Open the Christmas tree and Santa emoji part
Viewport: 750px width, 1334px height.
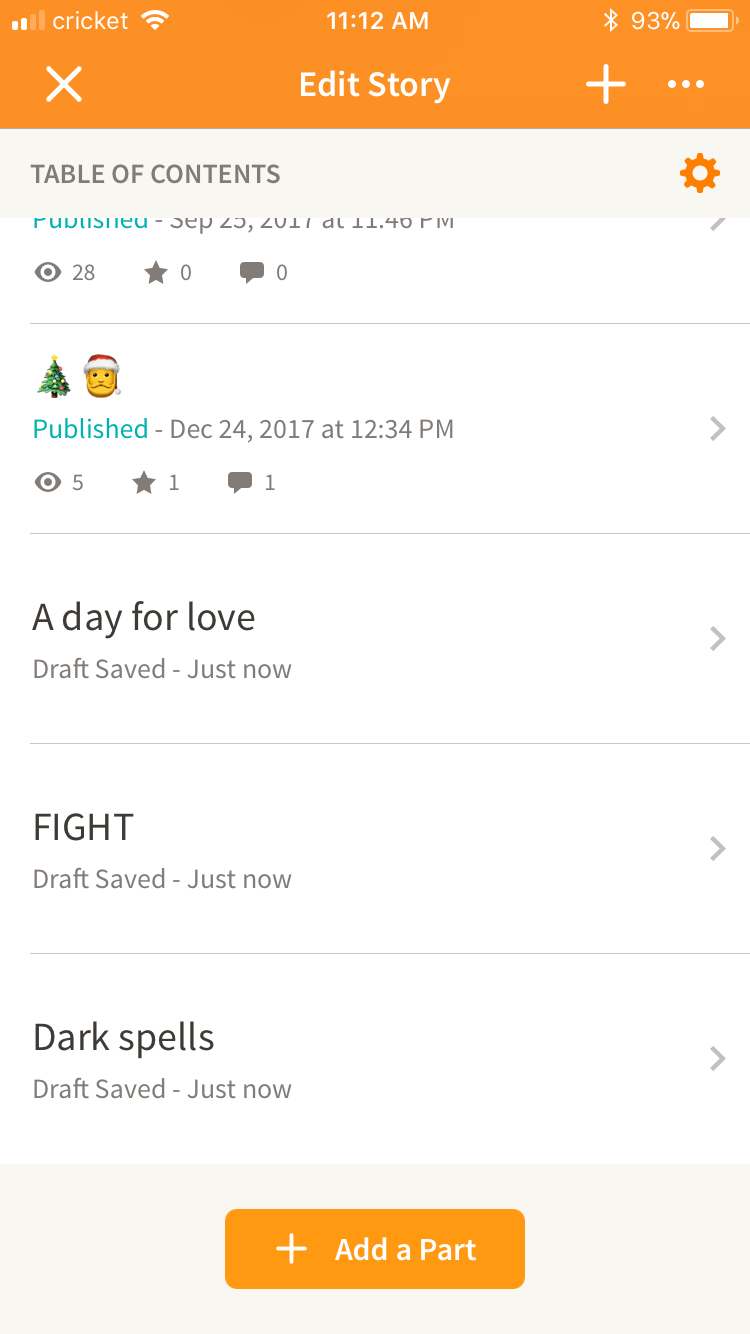375,429
